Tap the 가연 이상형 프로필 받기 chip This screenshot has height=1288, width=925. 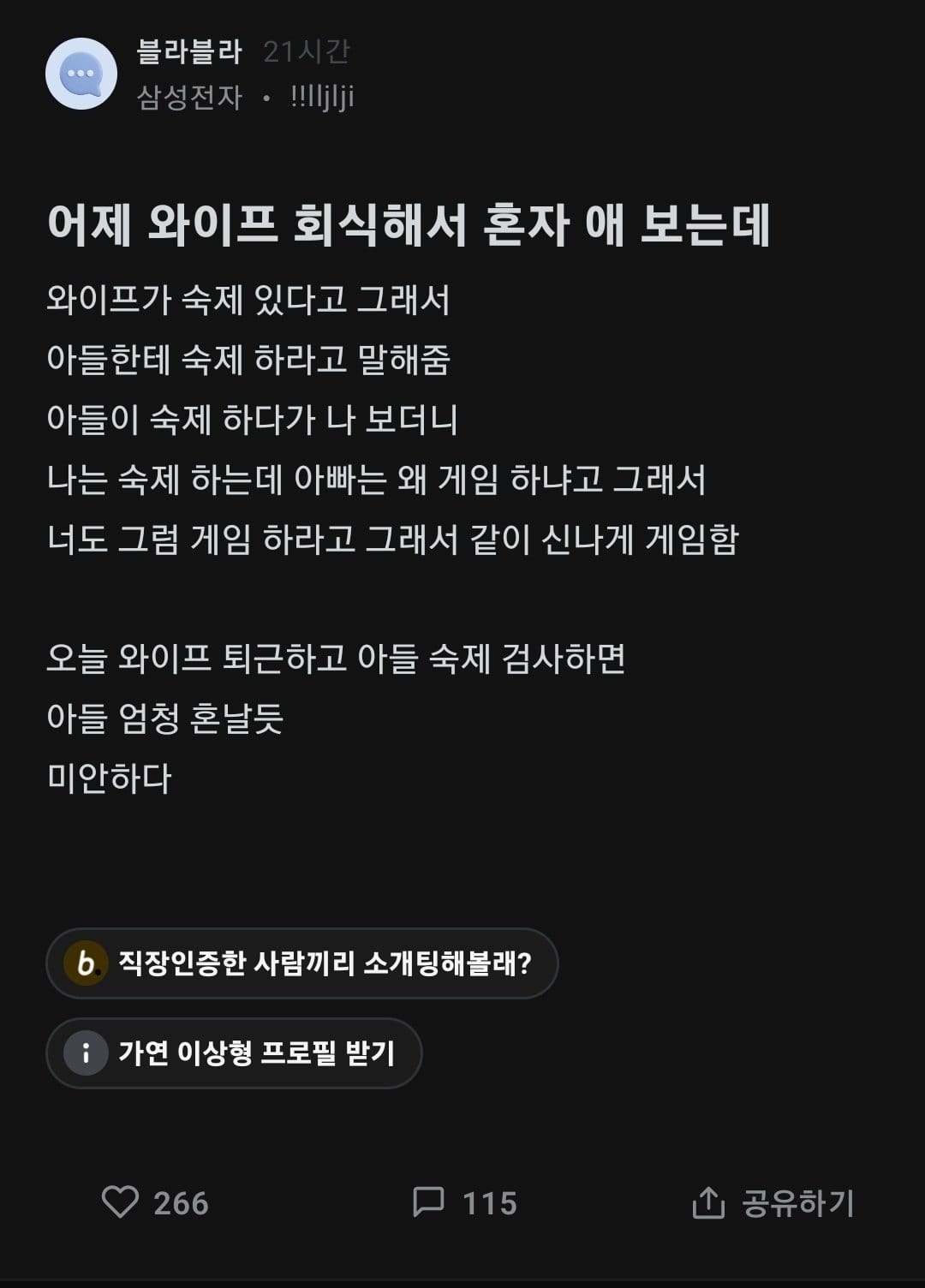point(234,1052)
